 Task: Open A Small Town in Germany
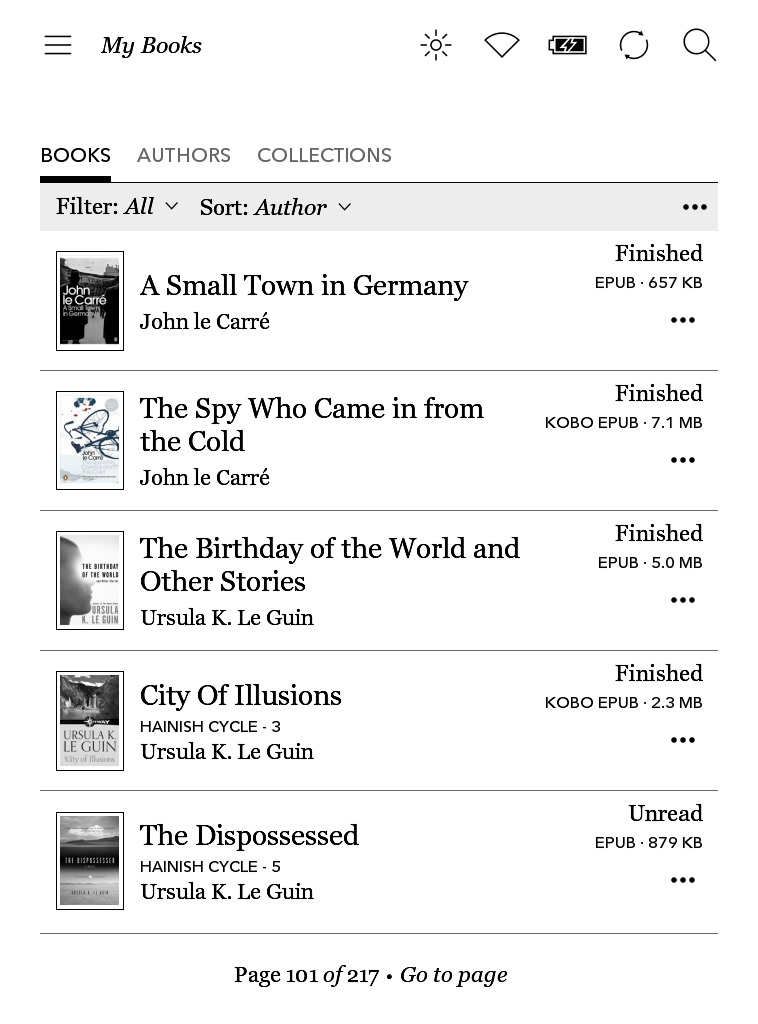pyautogui.click(x=304, y=286)
